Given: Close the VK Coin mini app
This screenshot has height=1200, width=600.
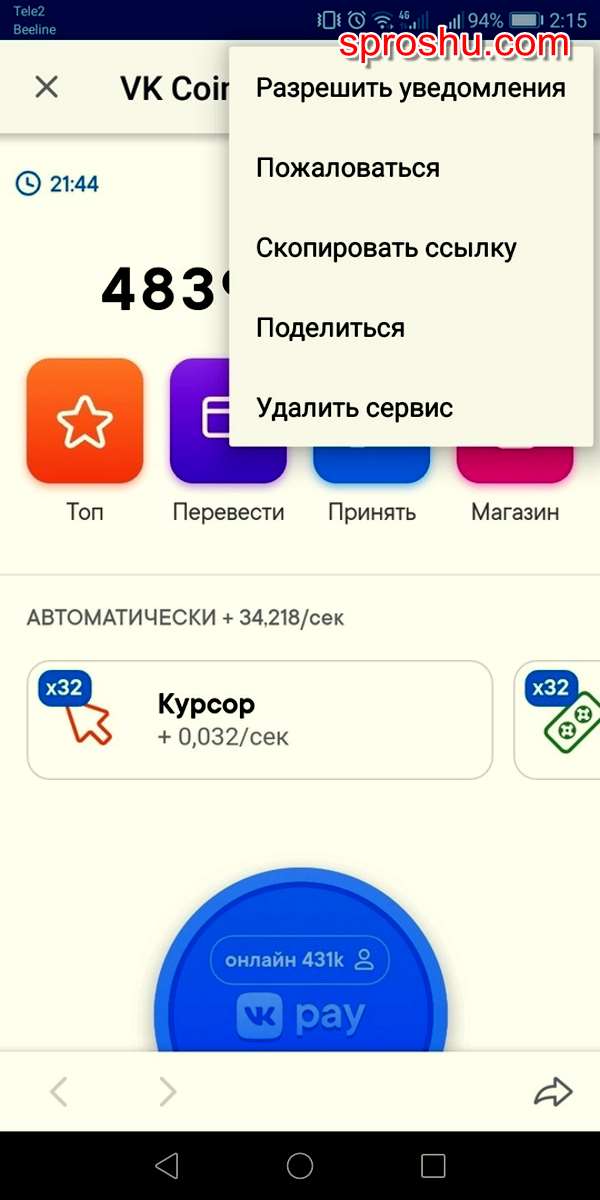Looking at the screenshot, I should [x=46, y=87].
